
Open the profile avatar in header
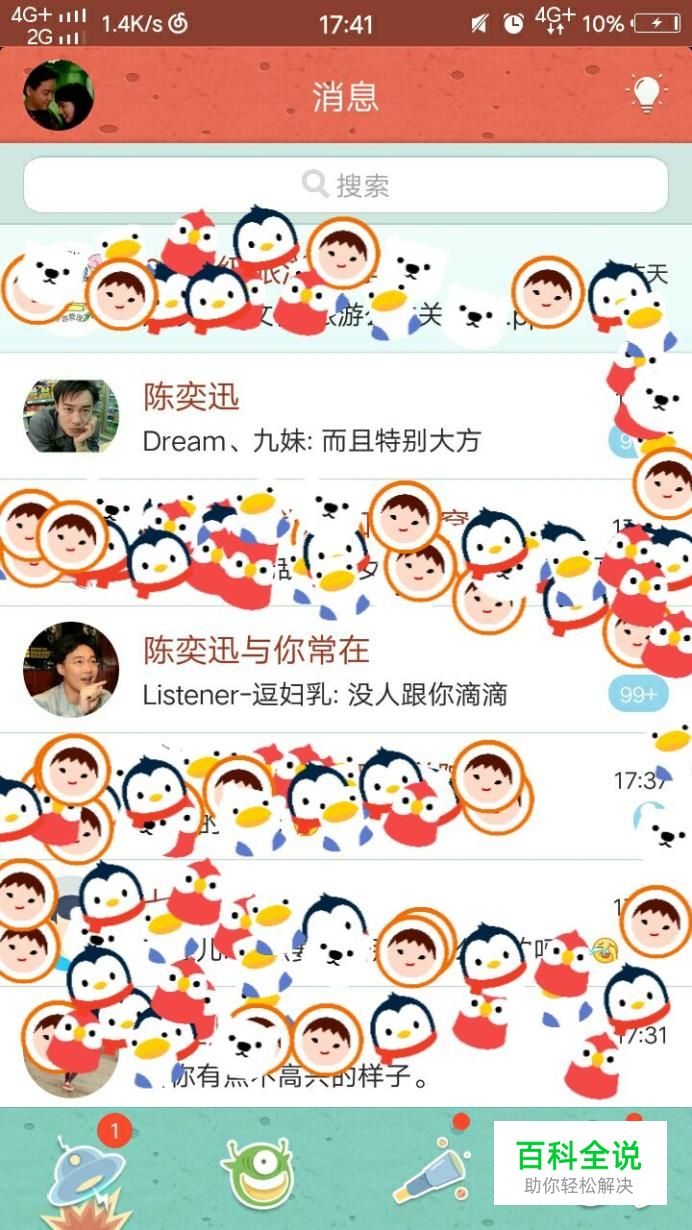click(x=58, y=96)
